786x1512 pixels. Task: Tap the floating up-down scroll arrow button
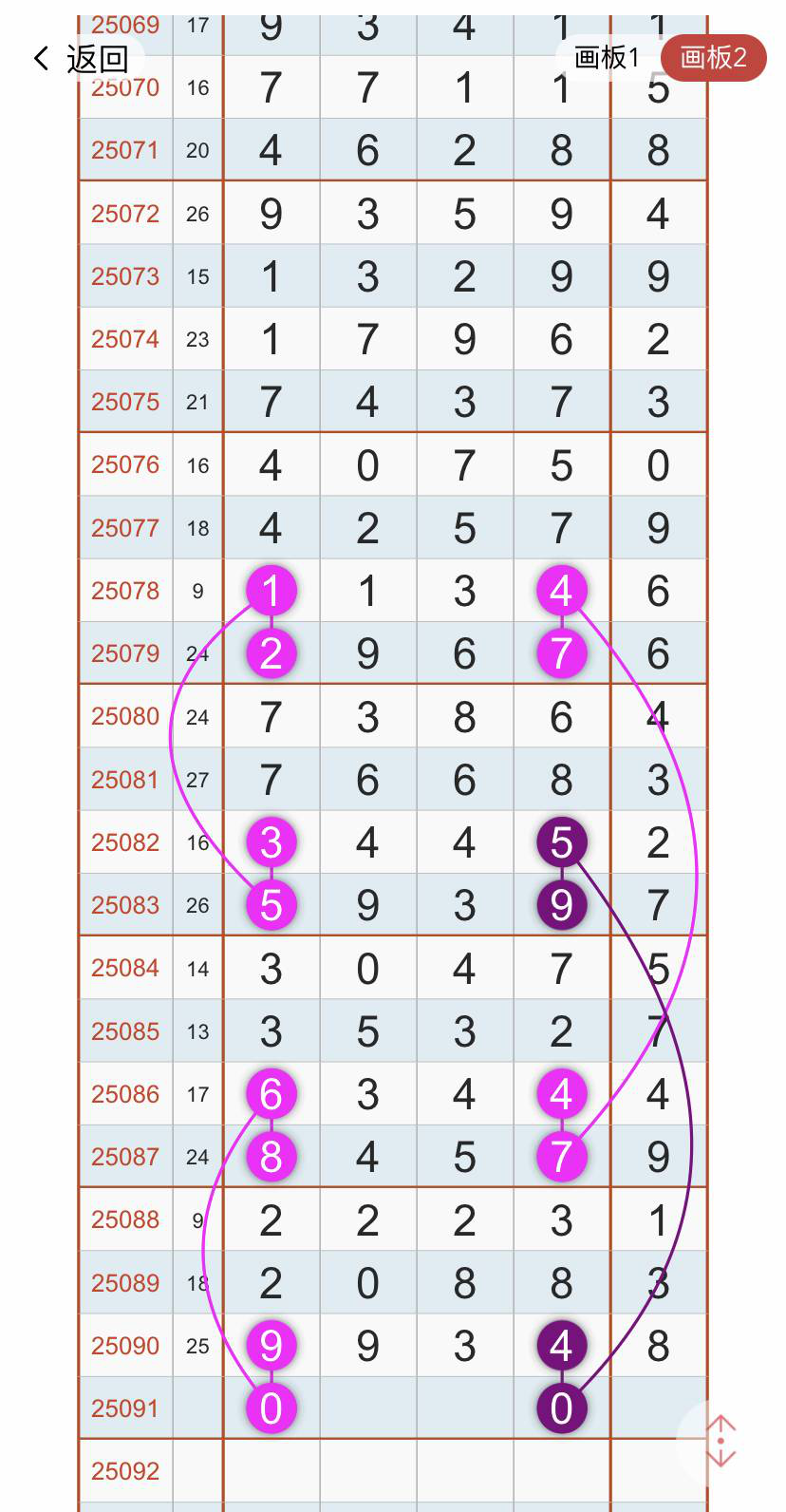coord(720,1441)
